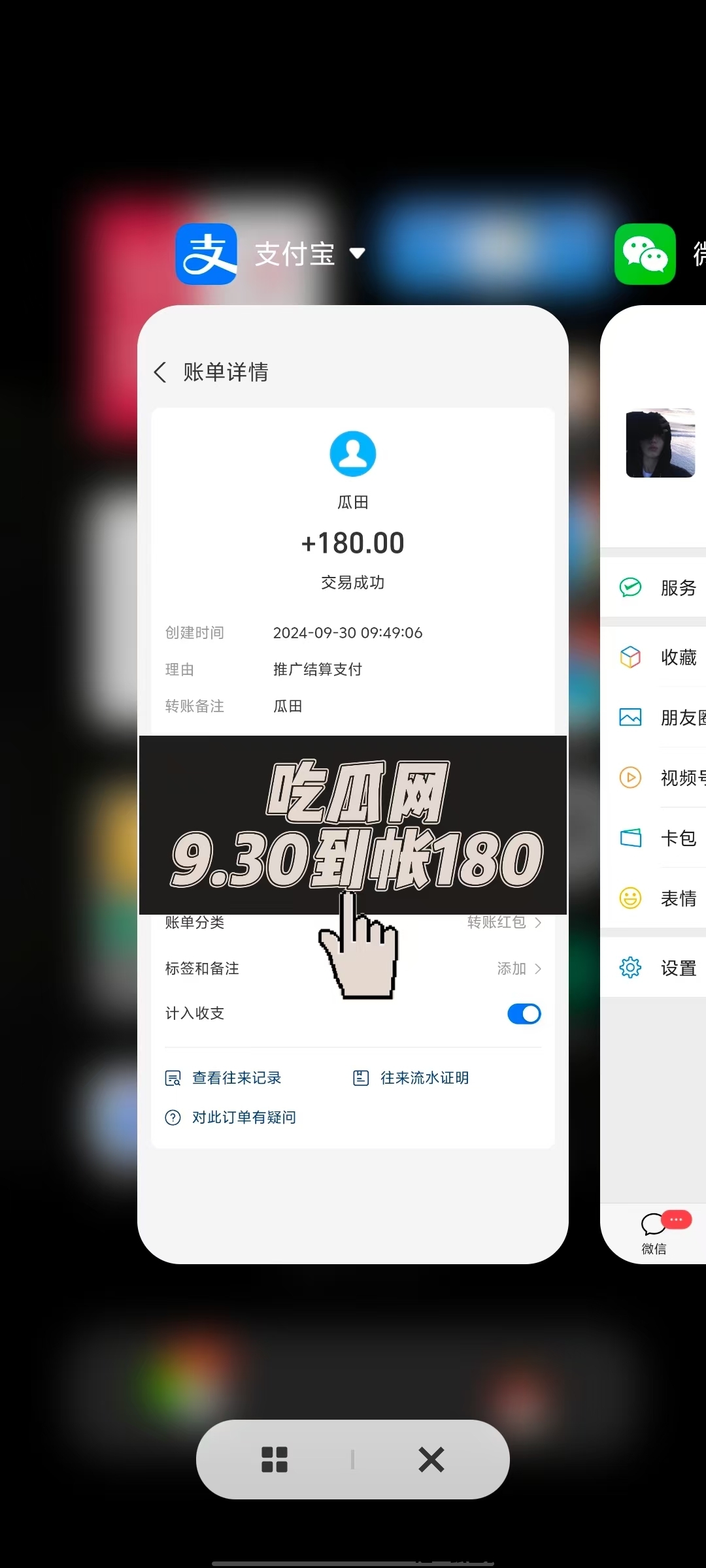Expand the 支付宝 dropdown arrow
Image resolution: width=706 pixels, height=1568 pixels.
pyautogui.click(x=357, y=253)
